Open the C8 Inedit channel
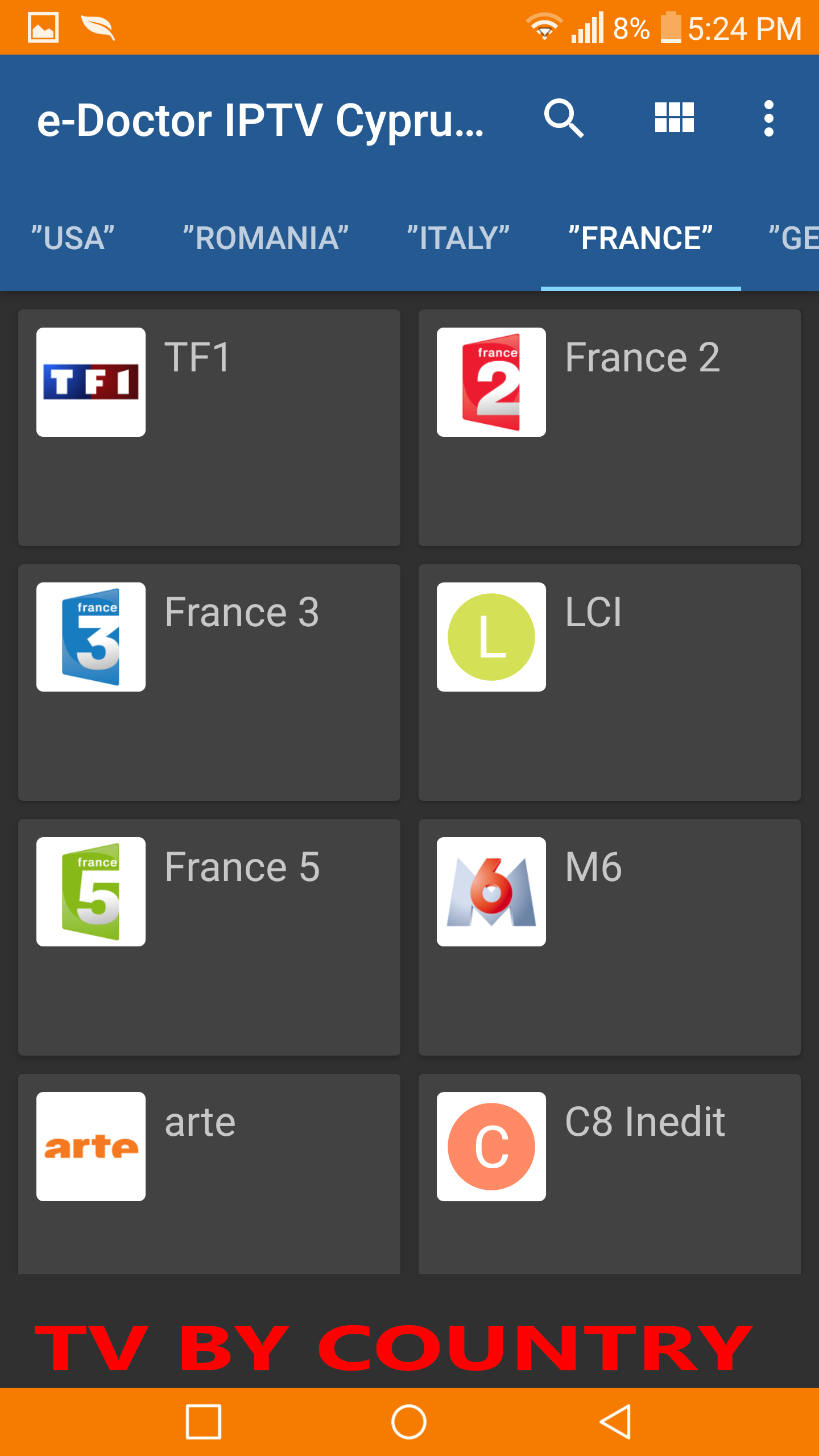 (610, 1174)
